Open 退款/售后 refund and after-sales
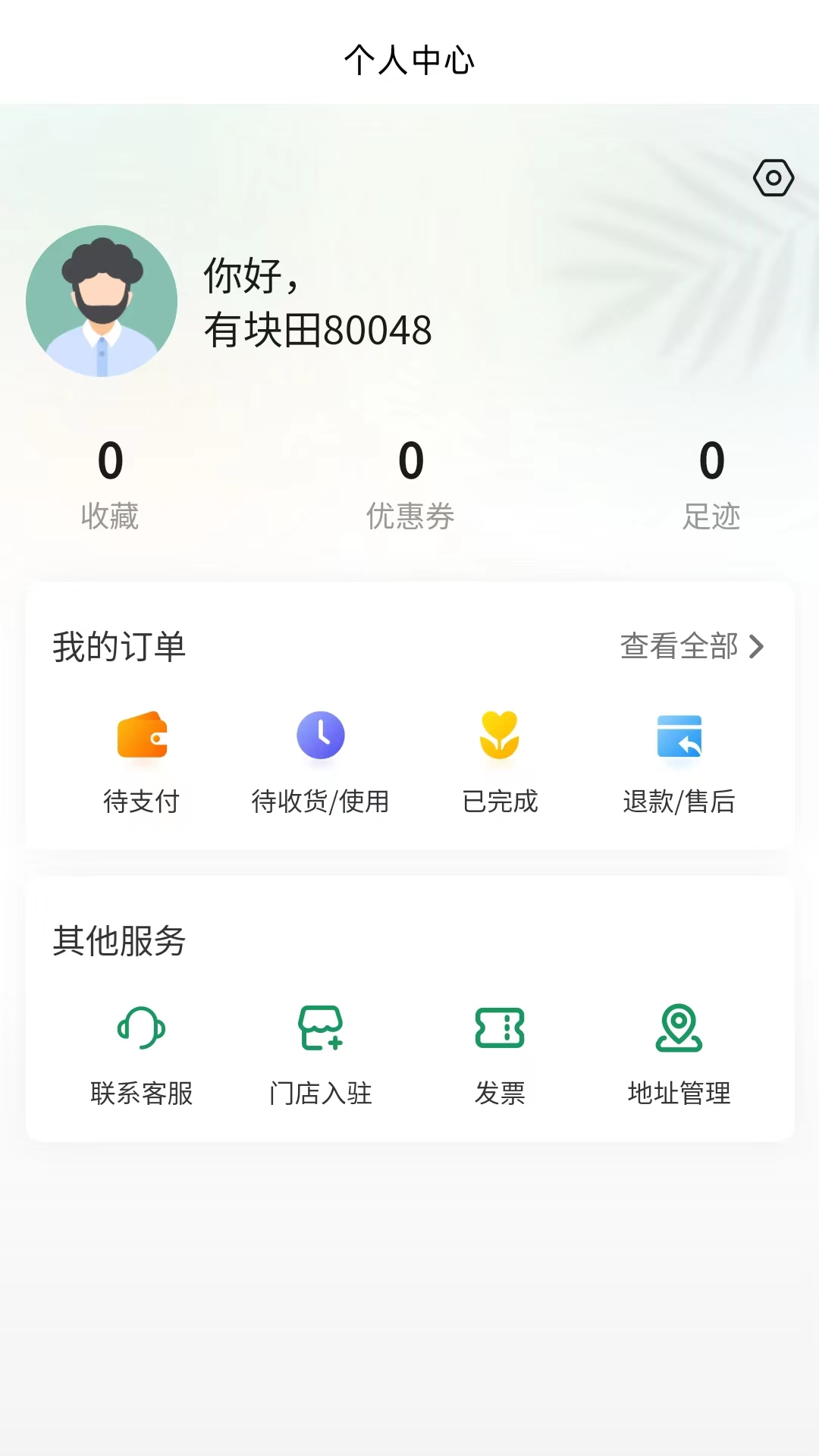819x1456 pixels. point(679,758)
